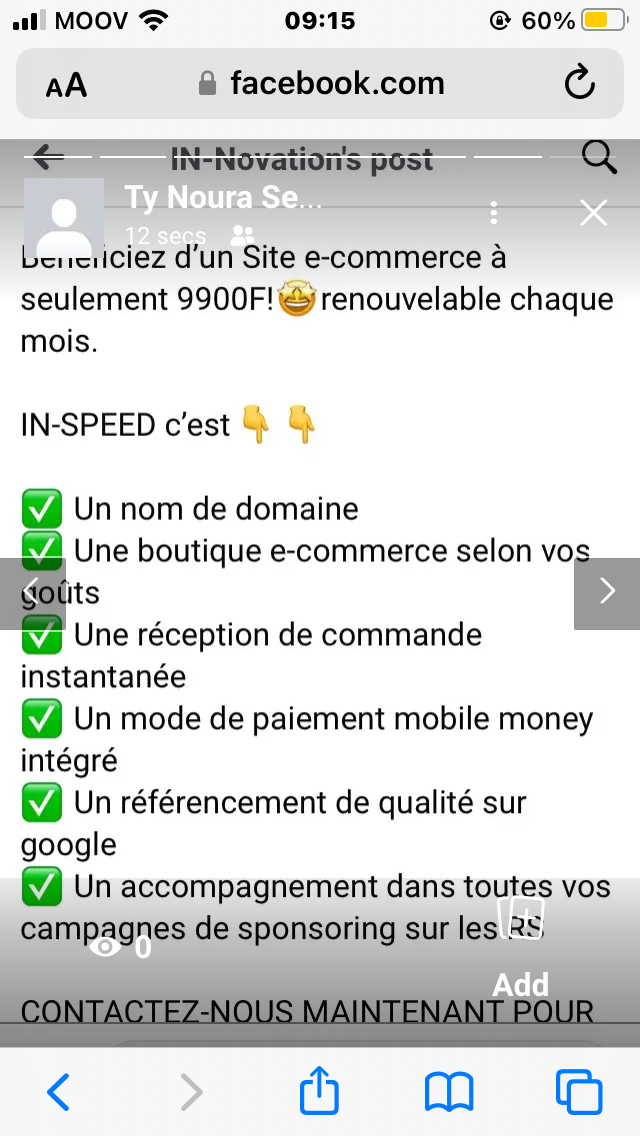Navigate back in Safari
Image resolution: width=640 pixels, height=1136 pixels.
pos(59,1091)
